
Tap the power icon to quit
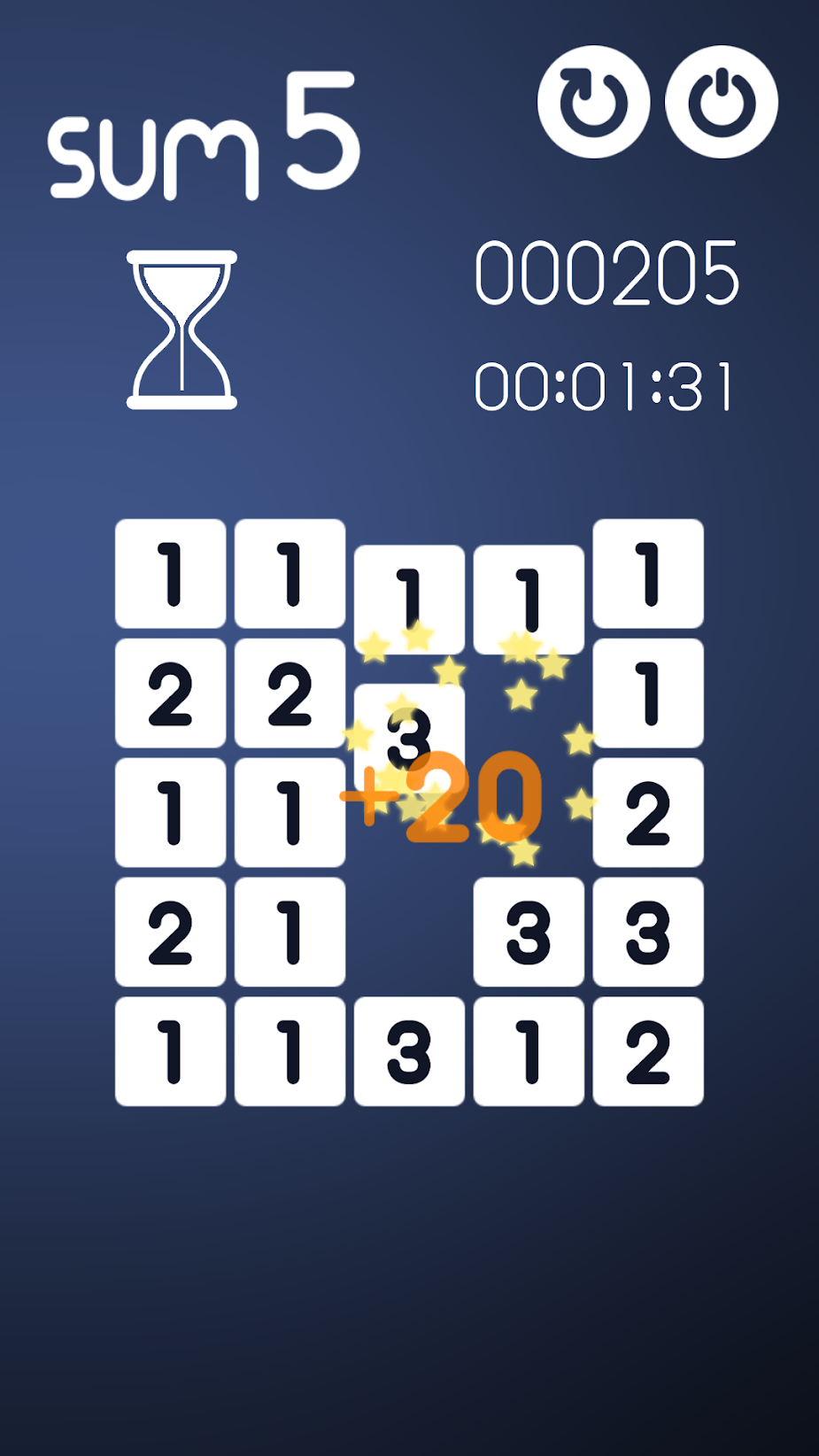722,102
